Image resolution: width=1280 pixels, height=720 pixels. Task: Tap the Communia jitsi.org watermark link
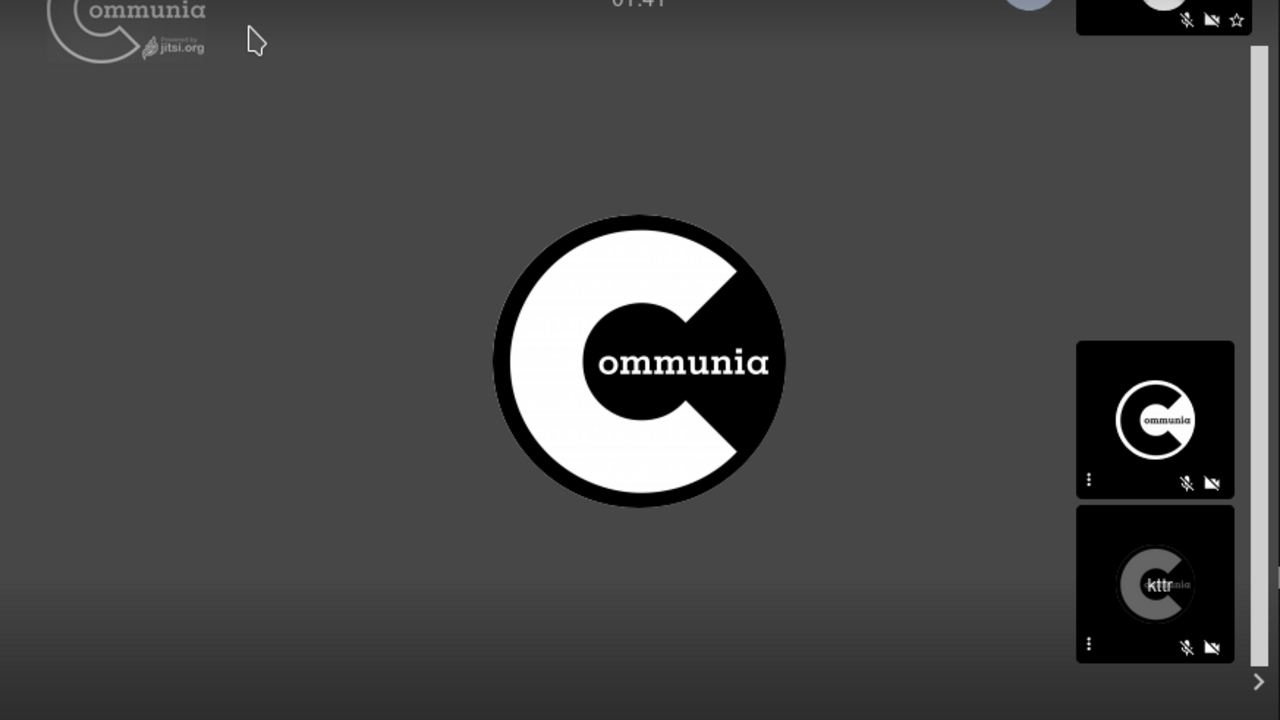(127, 30)
